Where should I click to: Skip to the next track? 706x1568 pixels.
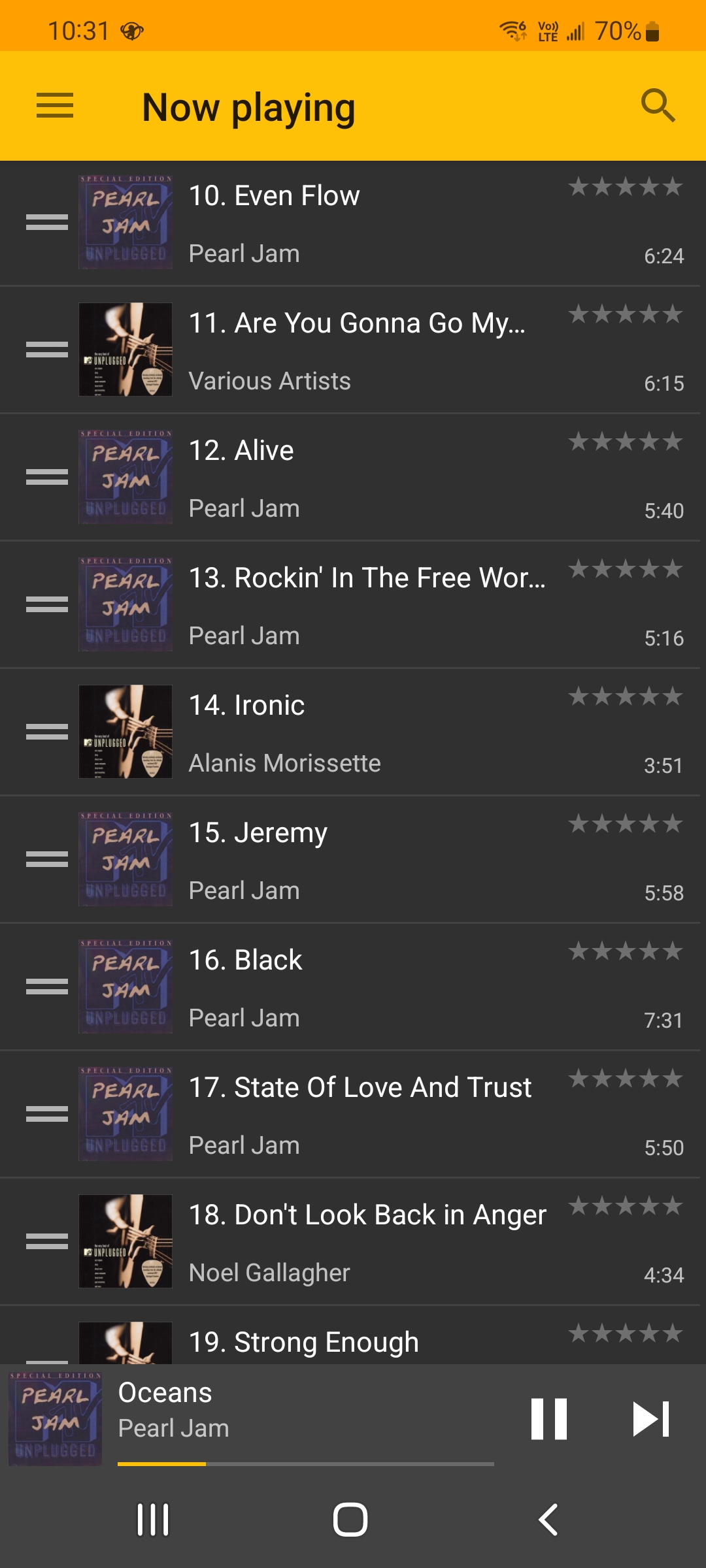point(651,1419)
